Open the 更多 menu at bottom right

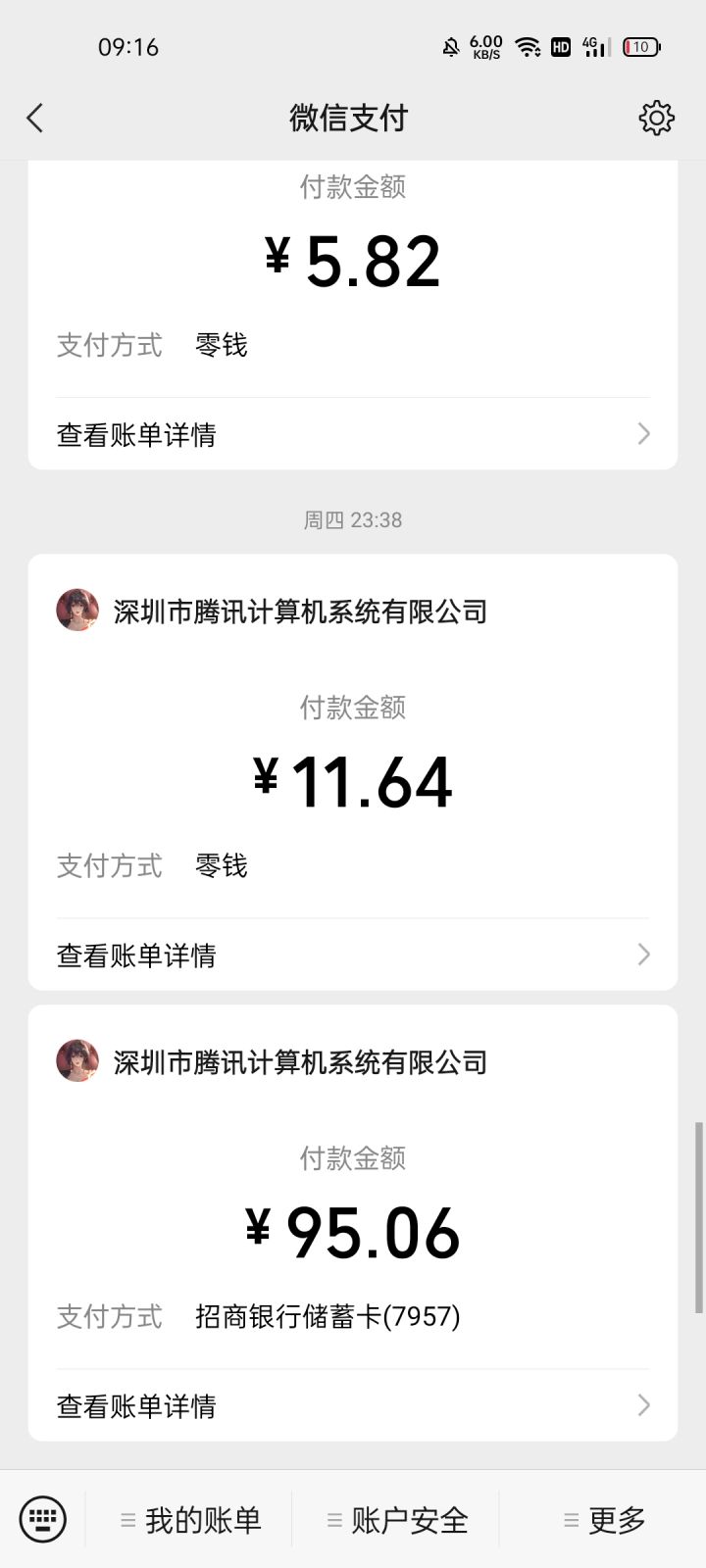[x=605, y=1519]
